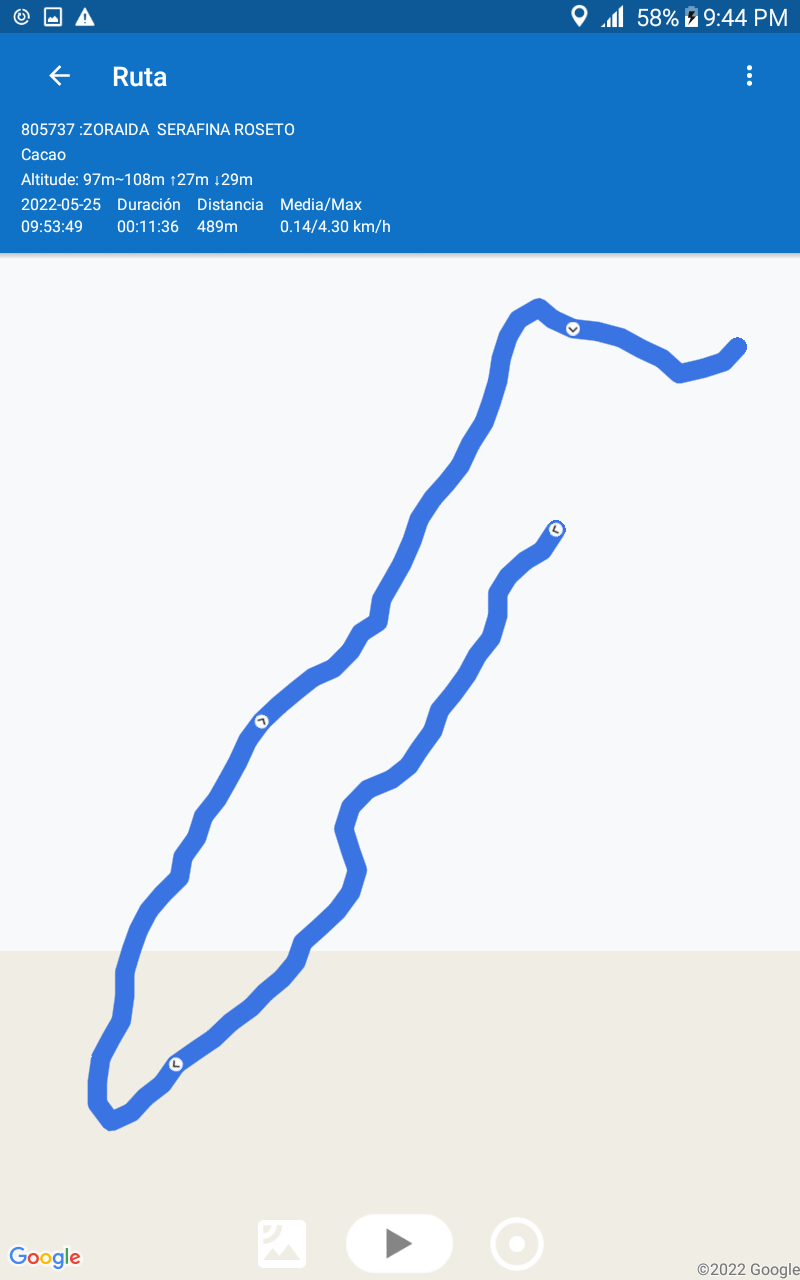Go back from the Ruta screen
This screenshot has height=1280, width=800.
coord(60,76)
